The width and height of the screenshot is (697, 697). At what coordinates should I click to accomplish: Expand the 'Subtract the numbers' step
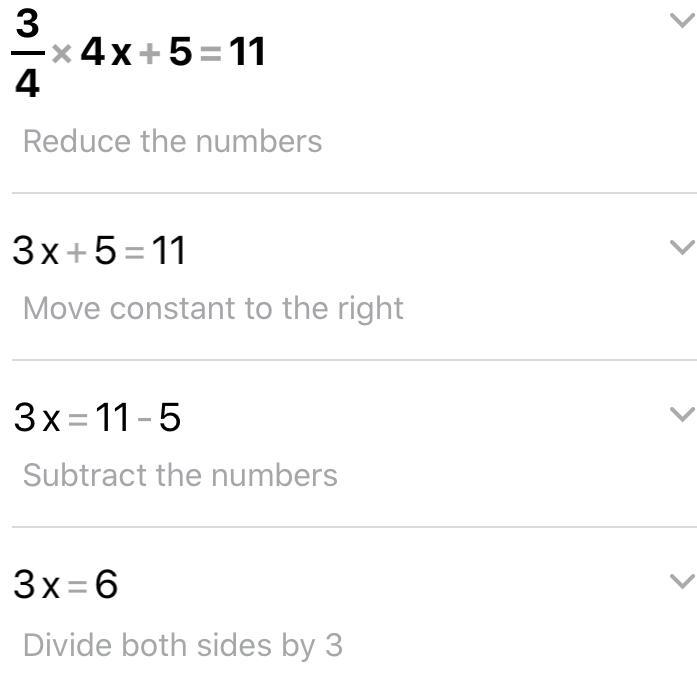pos(682,414)
